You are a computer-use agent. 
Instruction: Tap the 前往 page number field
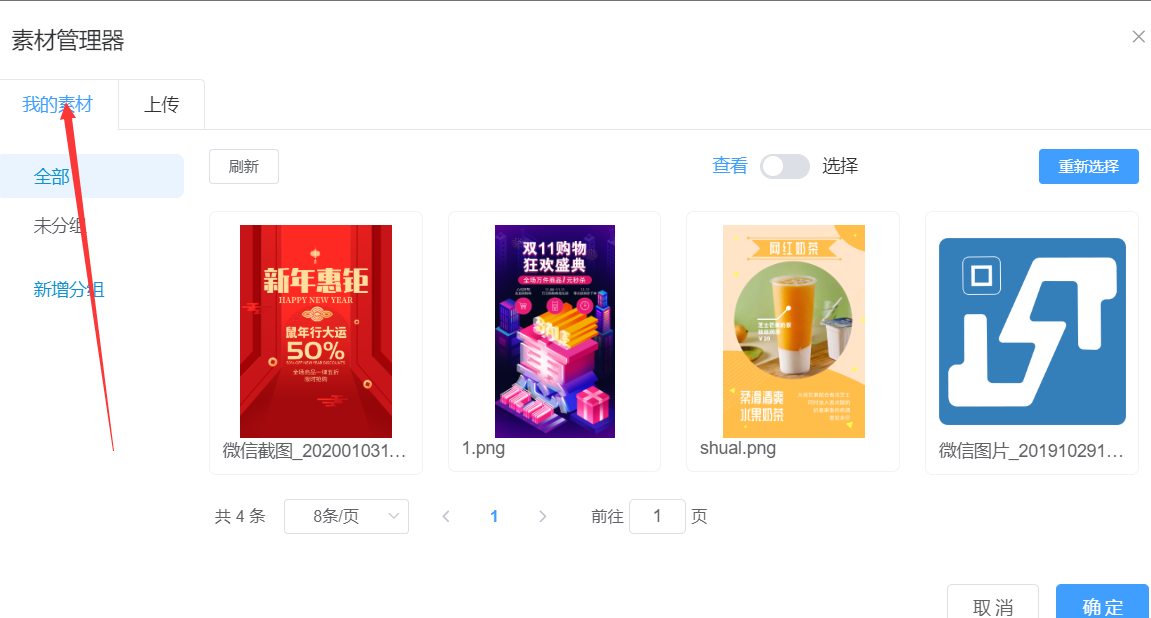657,516
